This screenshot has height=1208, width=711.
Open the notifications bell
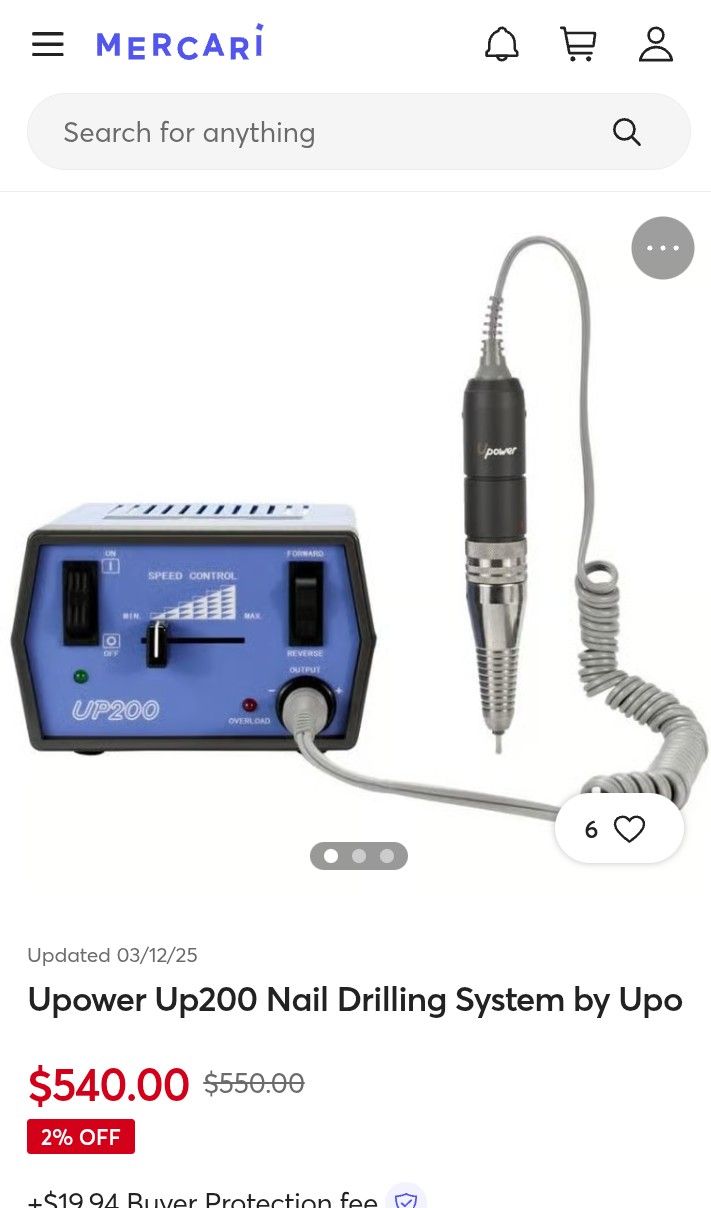tap(502, 44)
